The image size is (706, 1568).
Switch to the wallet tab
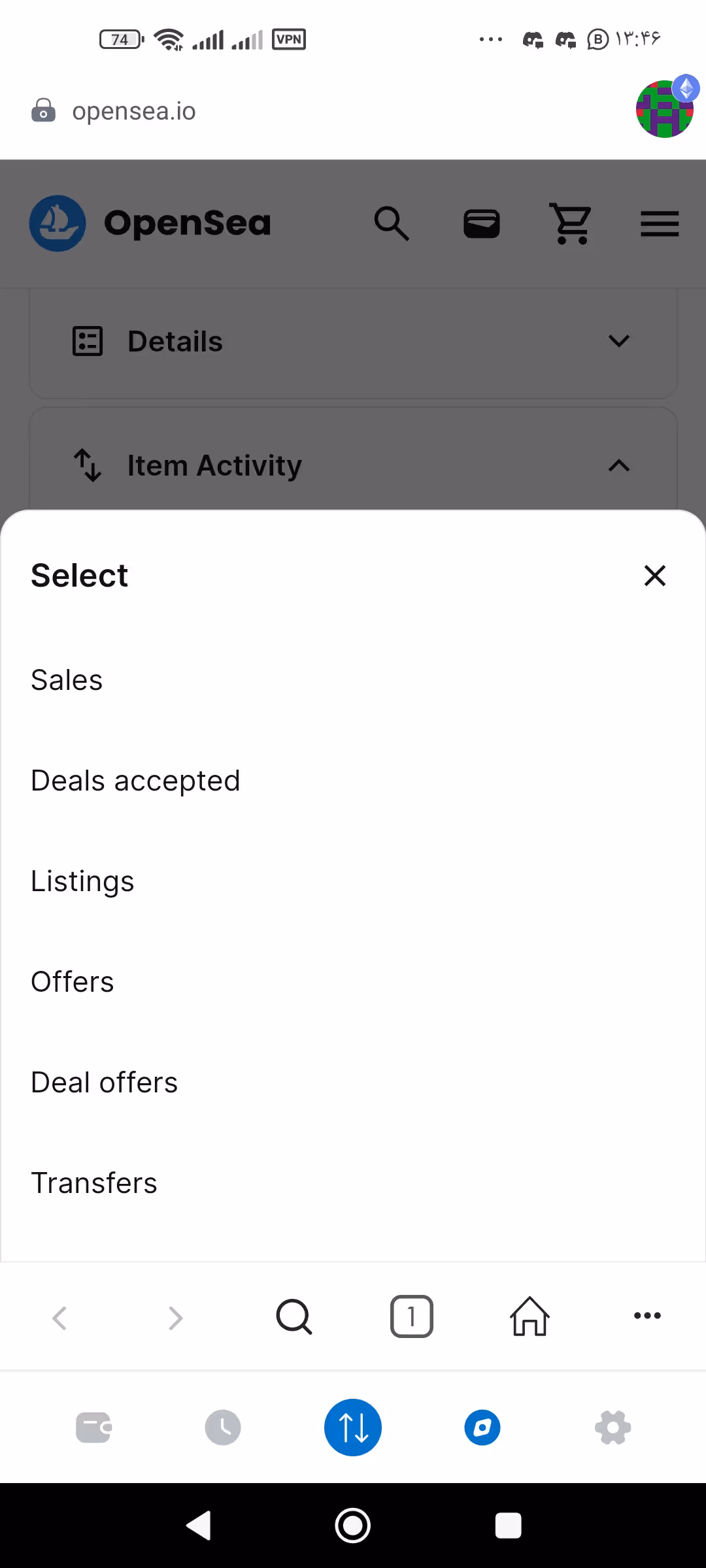[93, 1428]
